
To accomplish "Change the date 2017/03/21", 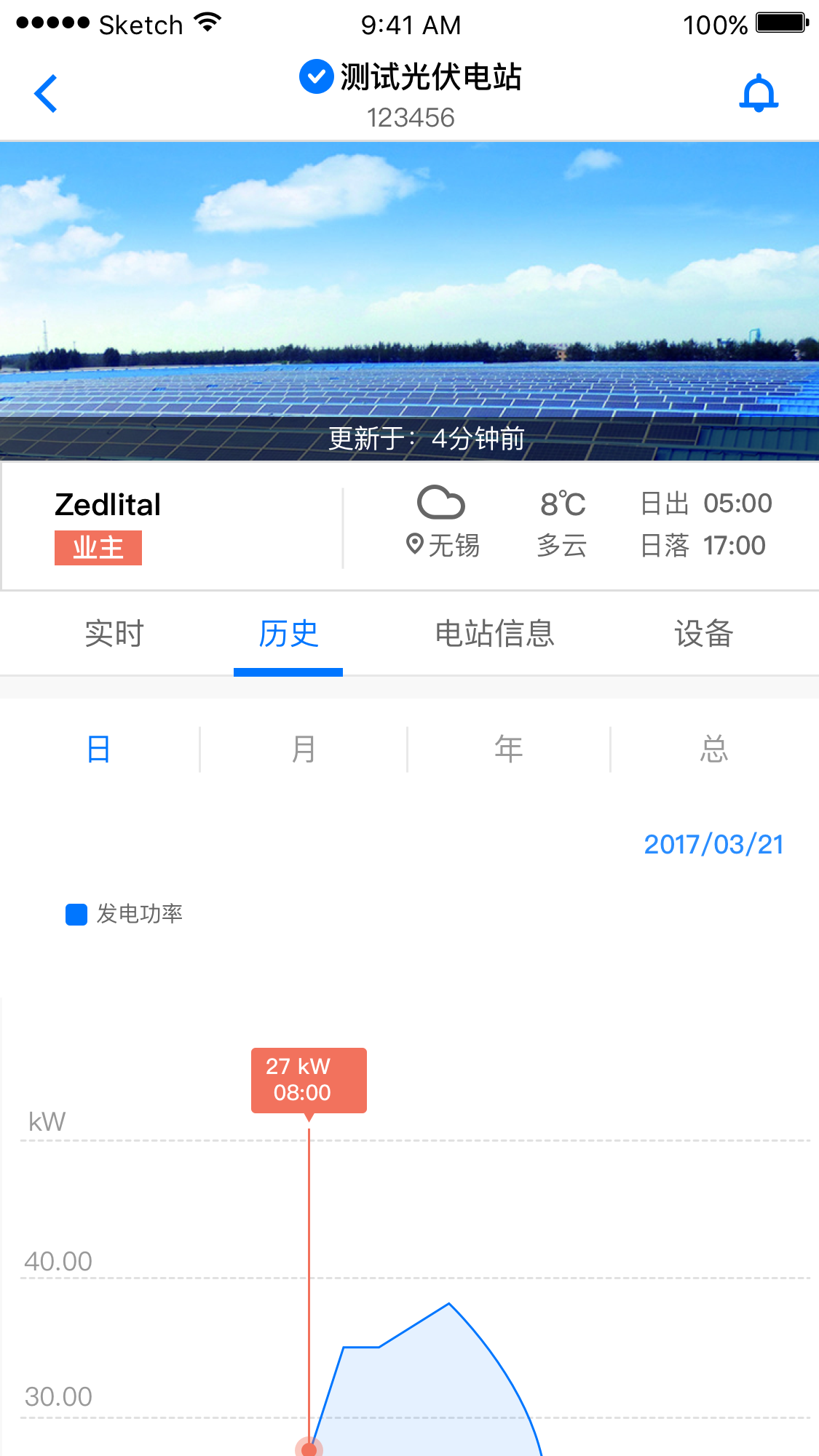I will coord(713,845).
